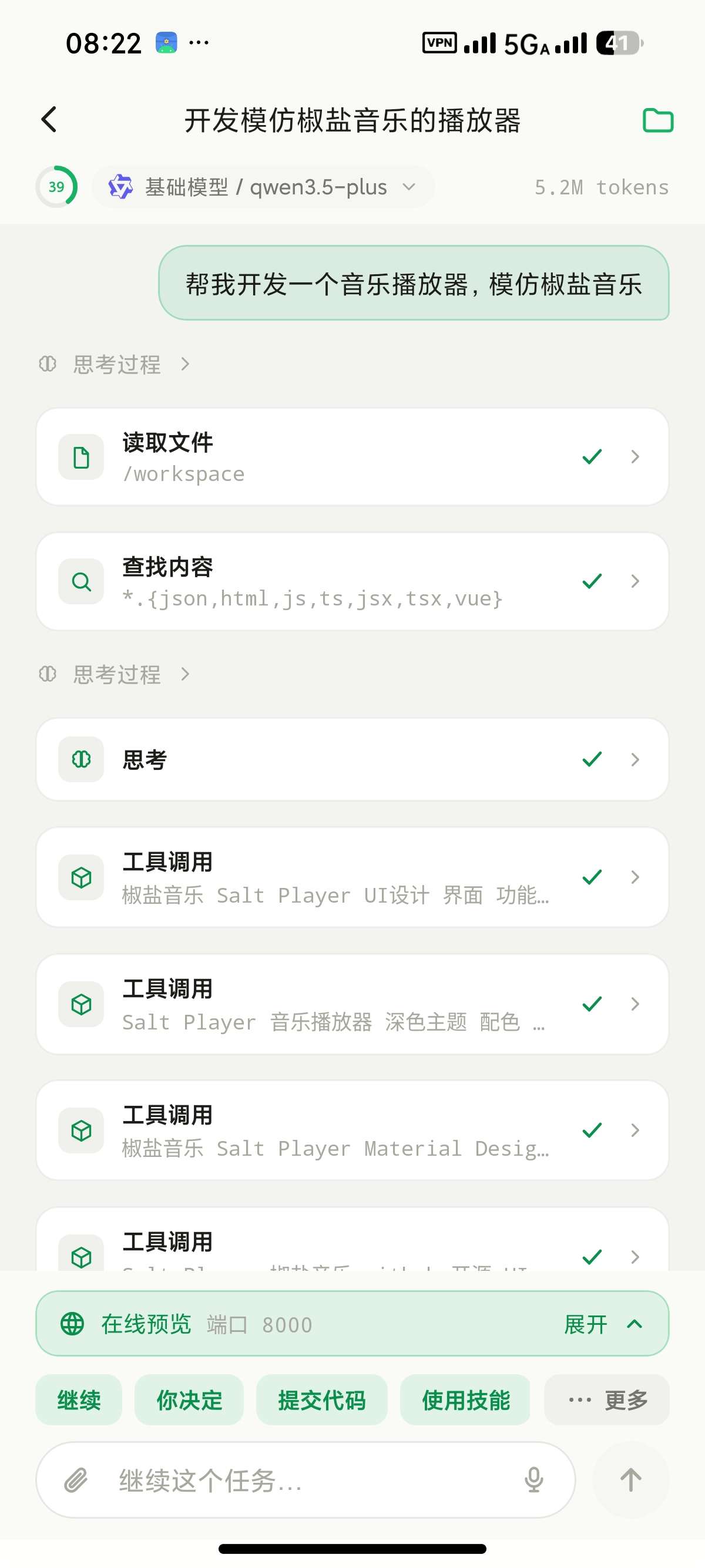Tap the 使用技能 chip

466,1400
